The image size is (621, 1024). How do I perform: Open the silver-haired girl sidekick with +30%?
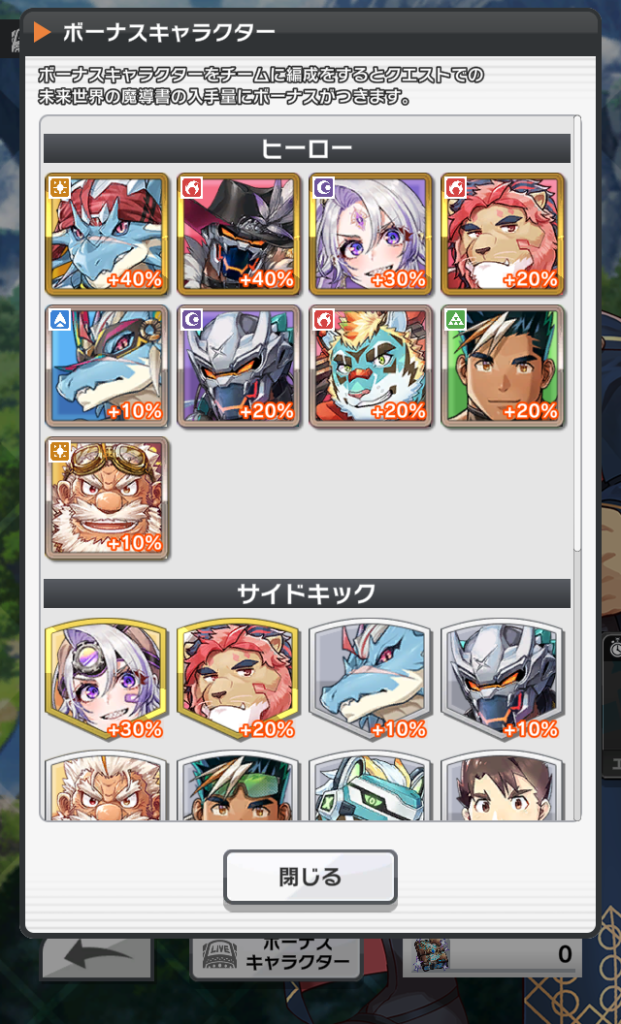click(107, 679)
